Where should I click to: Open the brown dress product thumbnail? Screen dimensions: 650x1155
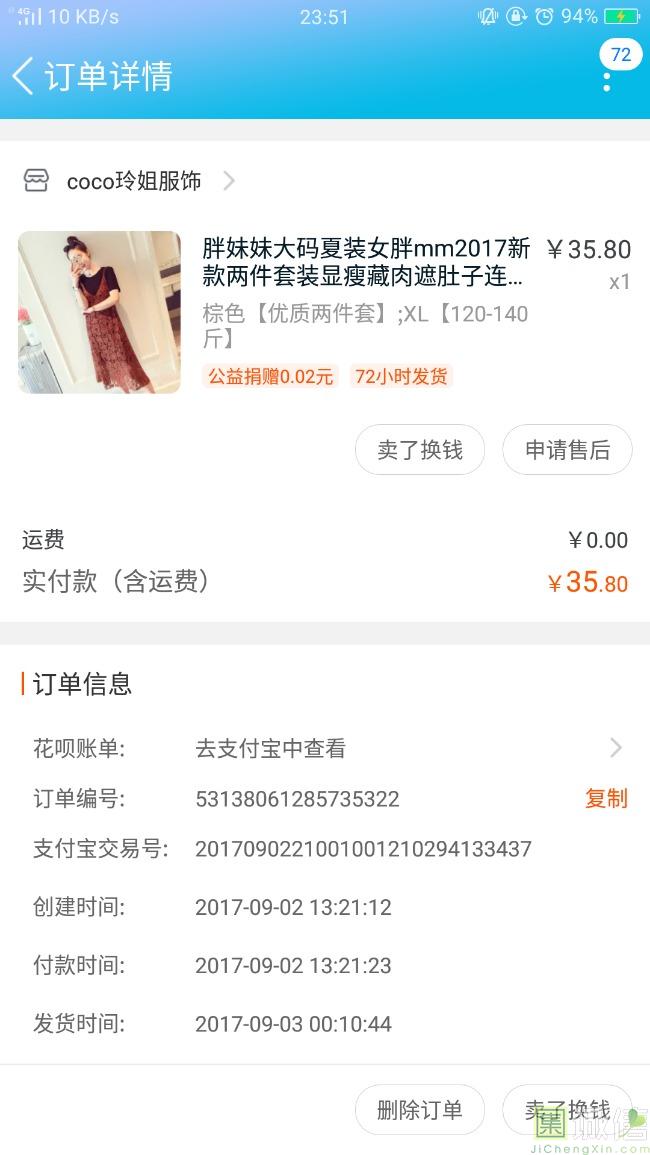(99, 312)
